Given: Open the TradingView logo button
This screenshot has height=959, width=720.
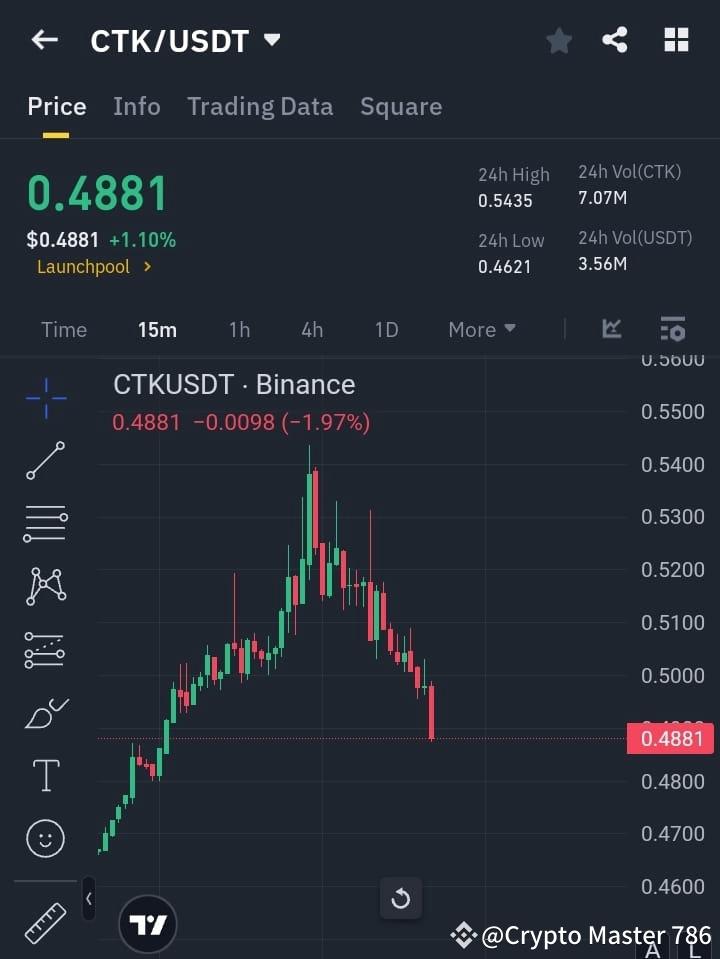Looking at the screenshot, I should [x=148, y=922].
